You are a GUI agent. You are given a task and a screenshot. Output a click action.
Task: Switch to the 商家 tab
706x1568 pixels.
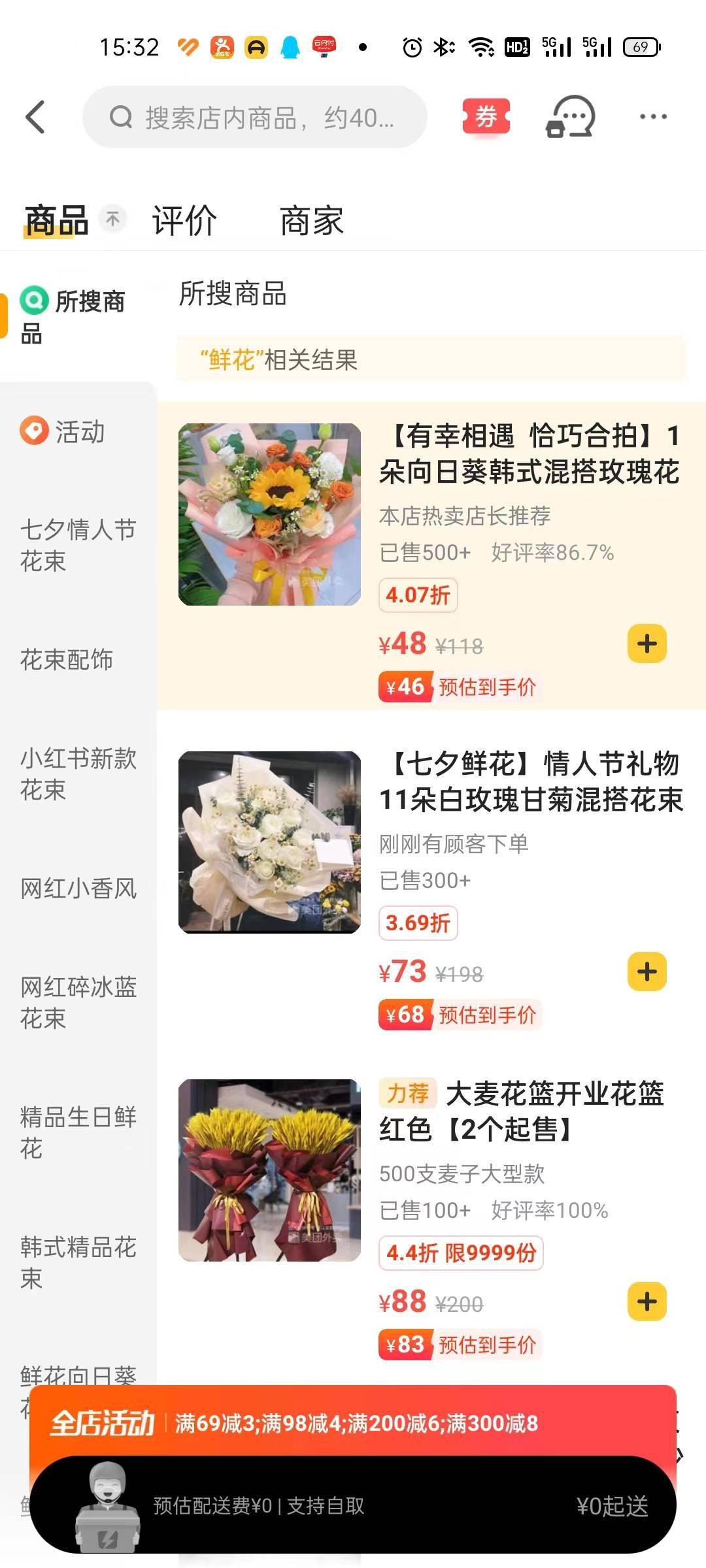point(312,220)
